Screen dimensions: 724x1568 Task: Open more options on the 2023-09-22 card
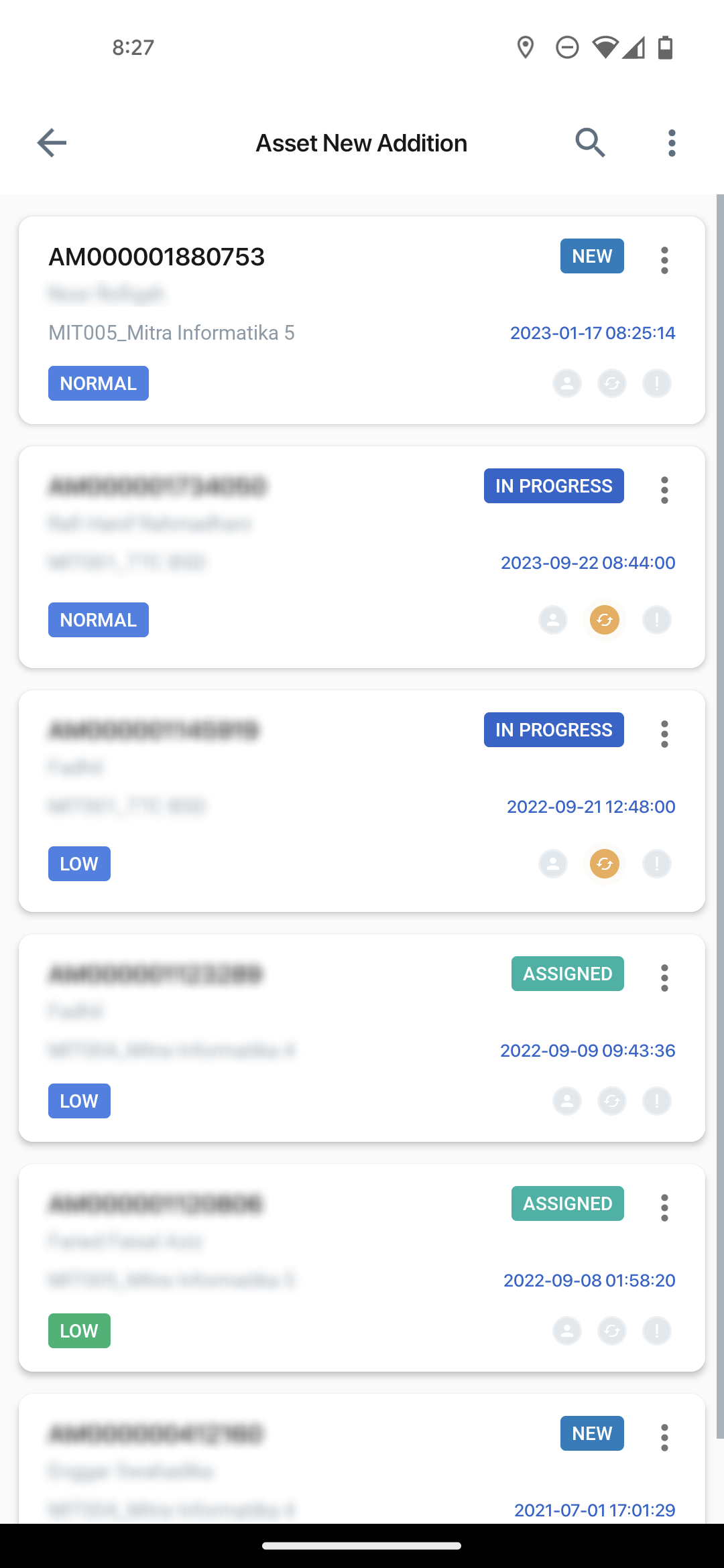pos(664,490)
